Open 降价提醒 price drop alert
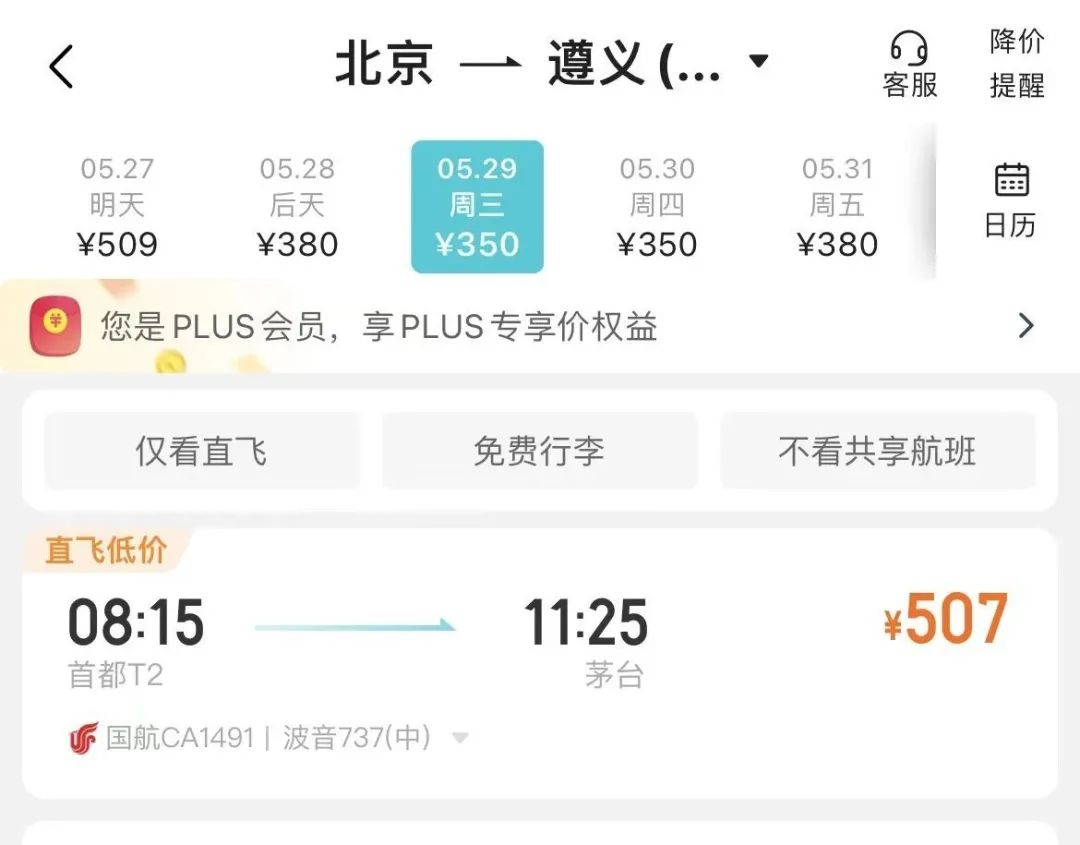1080x845 pixels. [x=1016, y=64]
